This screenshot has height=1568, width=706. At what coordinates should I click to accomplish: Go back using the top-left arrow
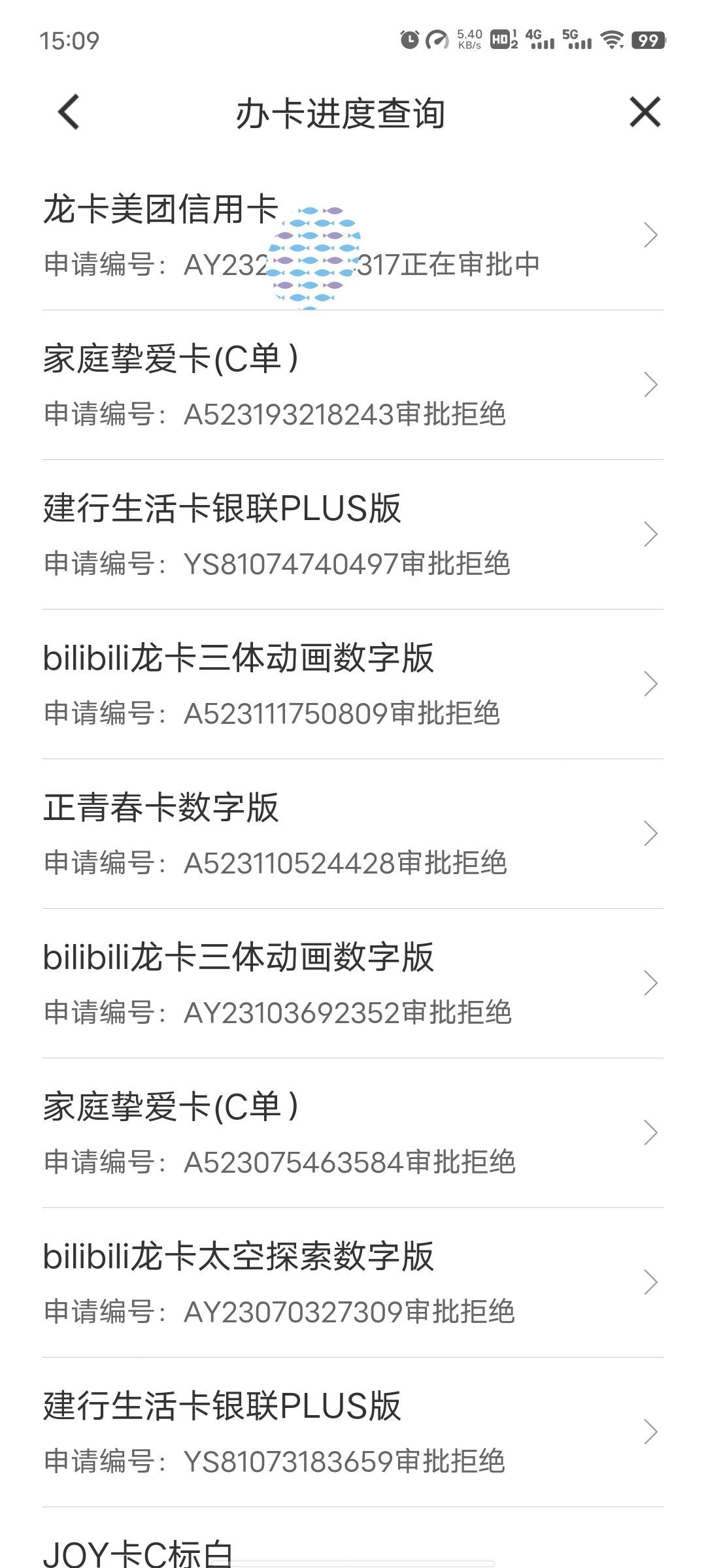pos(69,112)
